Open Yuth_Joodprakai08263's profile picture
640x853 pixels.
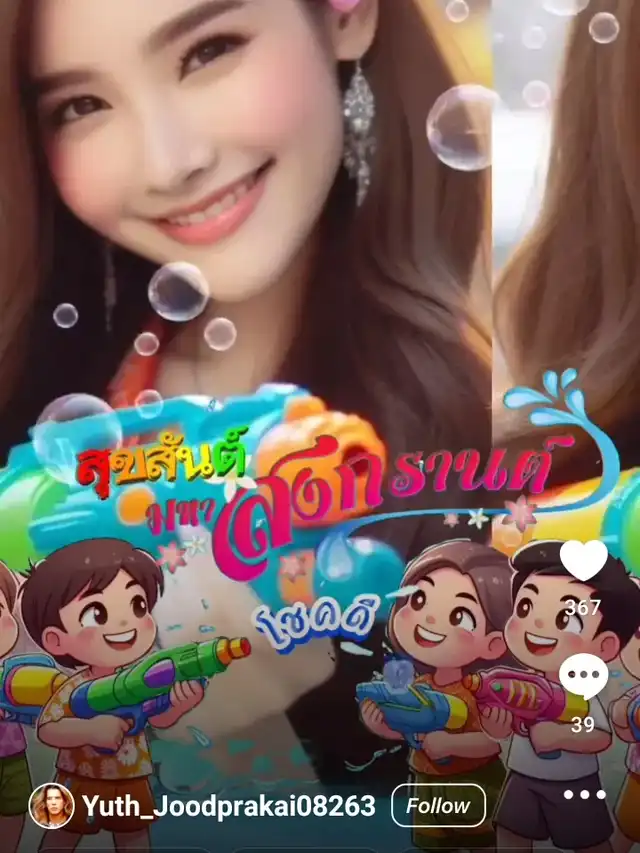coord(51,806)
